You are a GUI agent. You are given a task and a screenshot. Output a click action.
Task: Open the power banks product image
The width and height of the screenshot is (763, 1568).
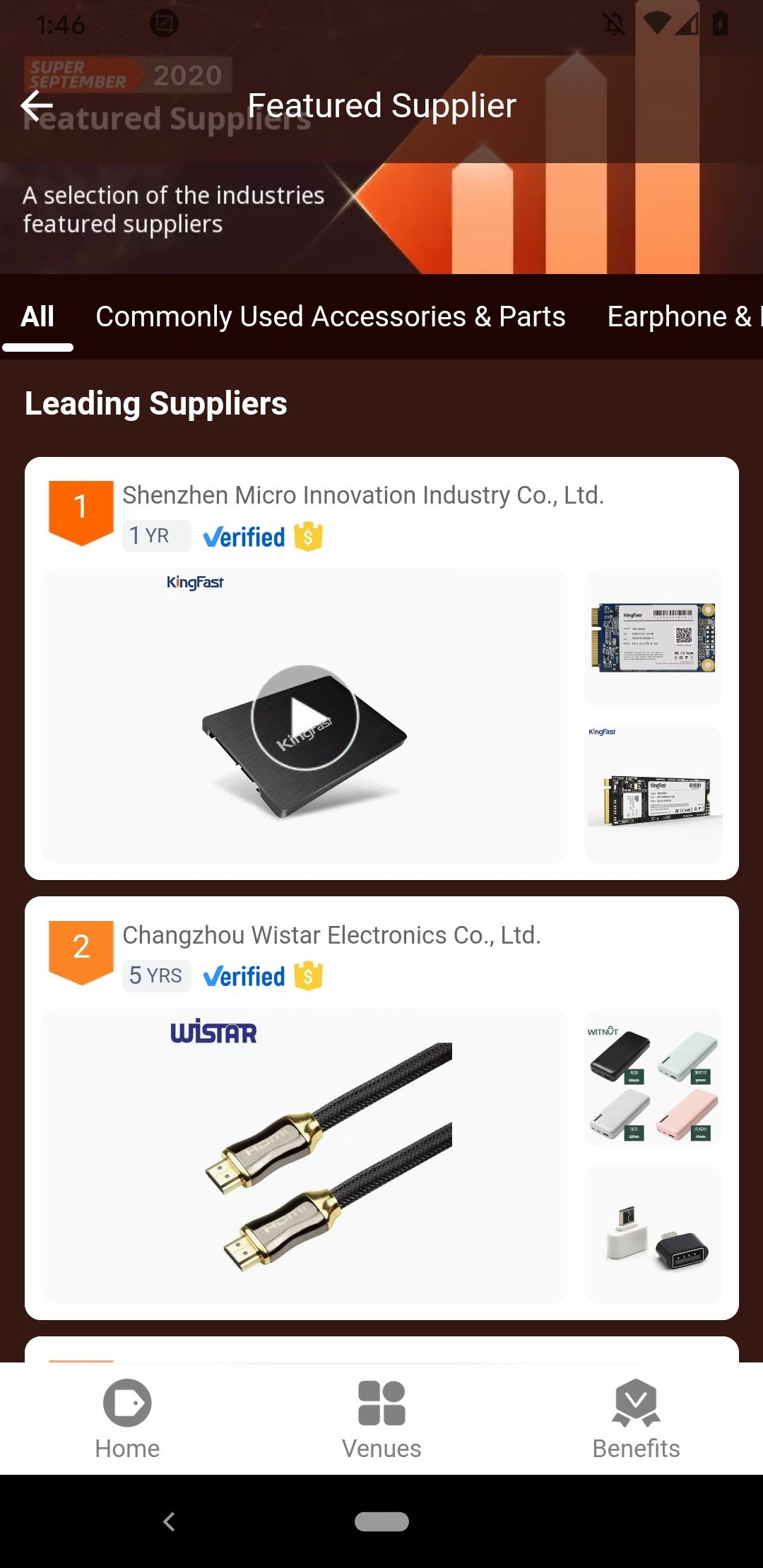[653, 1078]
